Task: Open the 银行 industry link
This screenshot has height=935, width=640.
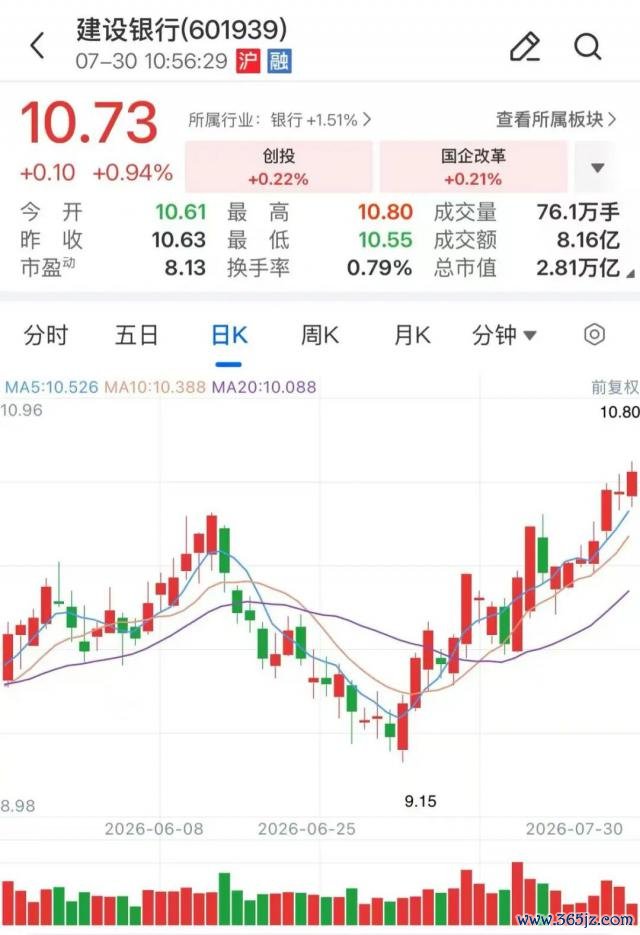Action: coord(279,120)
